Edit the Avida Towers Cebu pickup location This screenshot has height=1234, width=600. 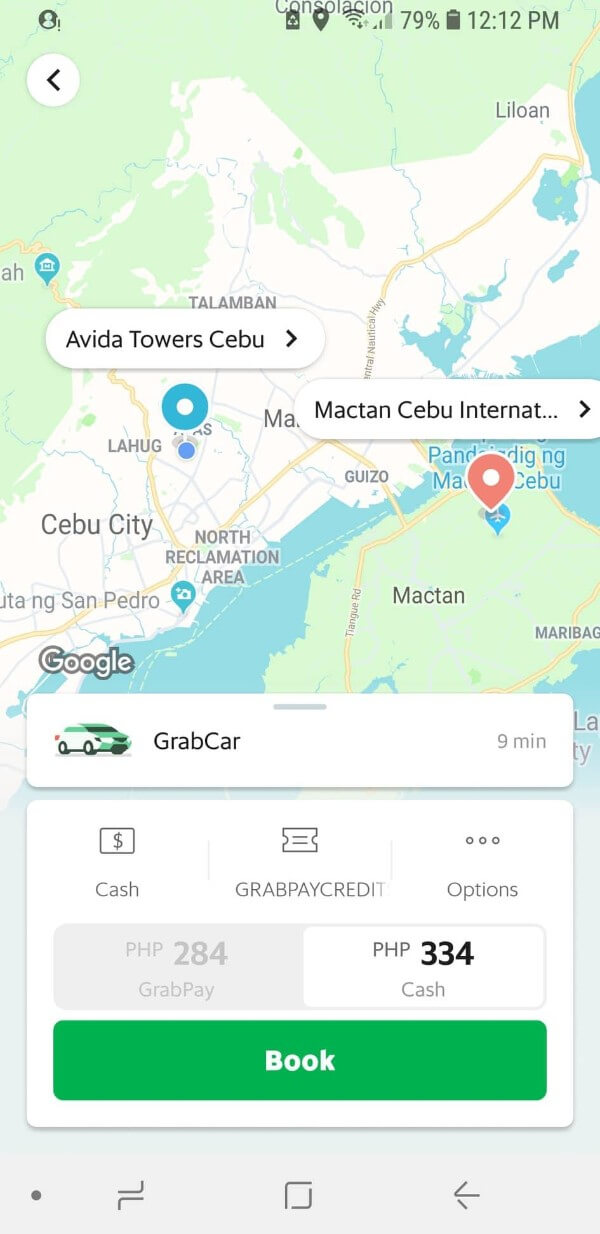[185, 339]
